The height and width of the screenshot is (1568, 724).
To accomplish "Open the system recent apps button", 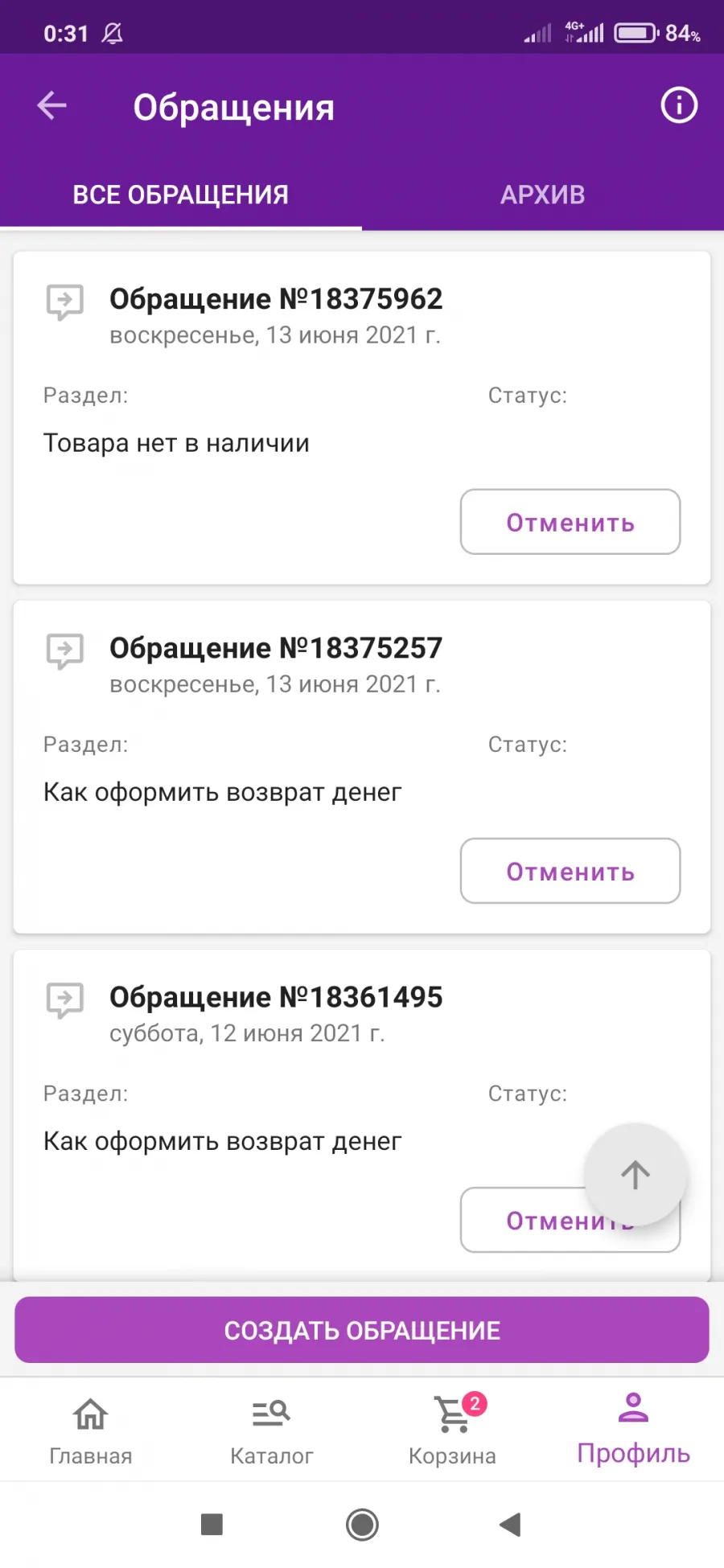I will pyautogui.click(x=212, y=1525).
